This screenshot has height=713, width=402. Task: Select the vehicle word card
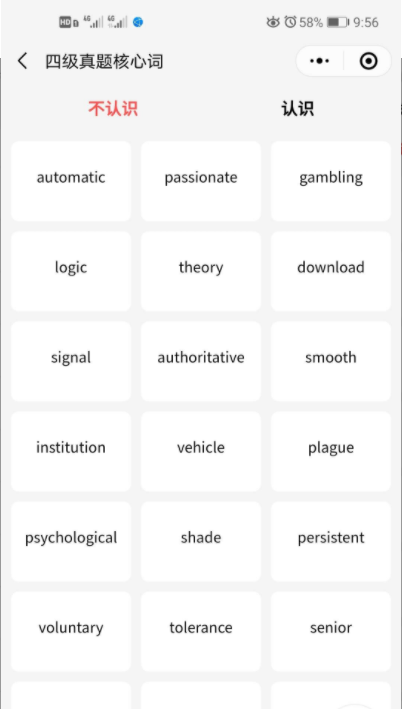tap(201, 451)
